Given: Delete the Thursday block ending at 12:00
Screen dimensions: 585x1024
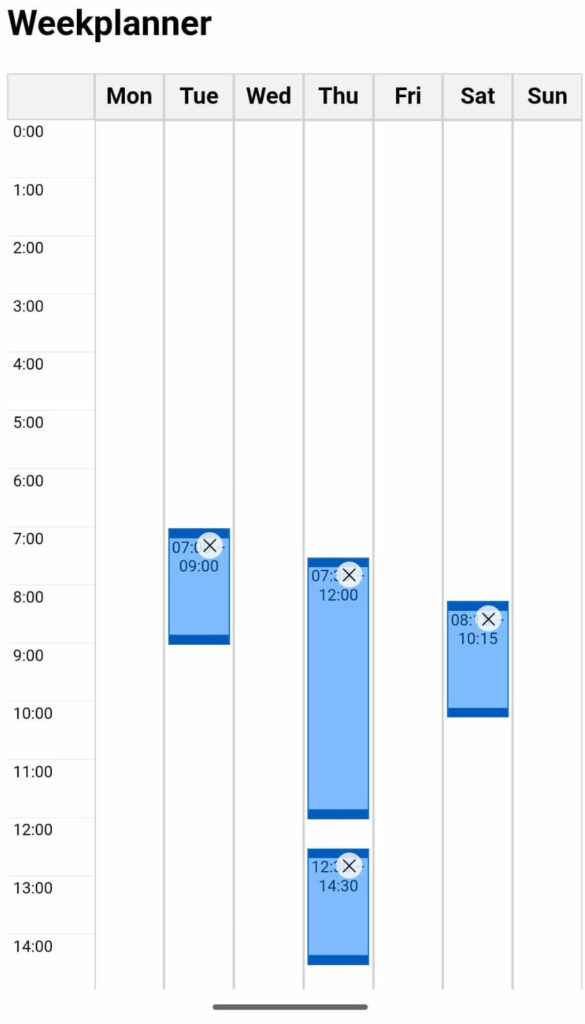Looking at the screenshot, I should (349, 575).
